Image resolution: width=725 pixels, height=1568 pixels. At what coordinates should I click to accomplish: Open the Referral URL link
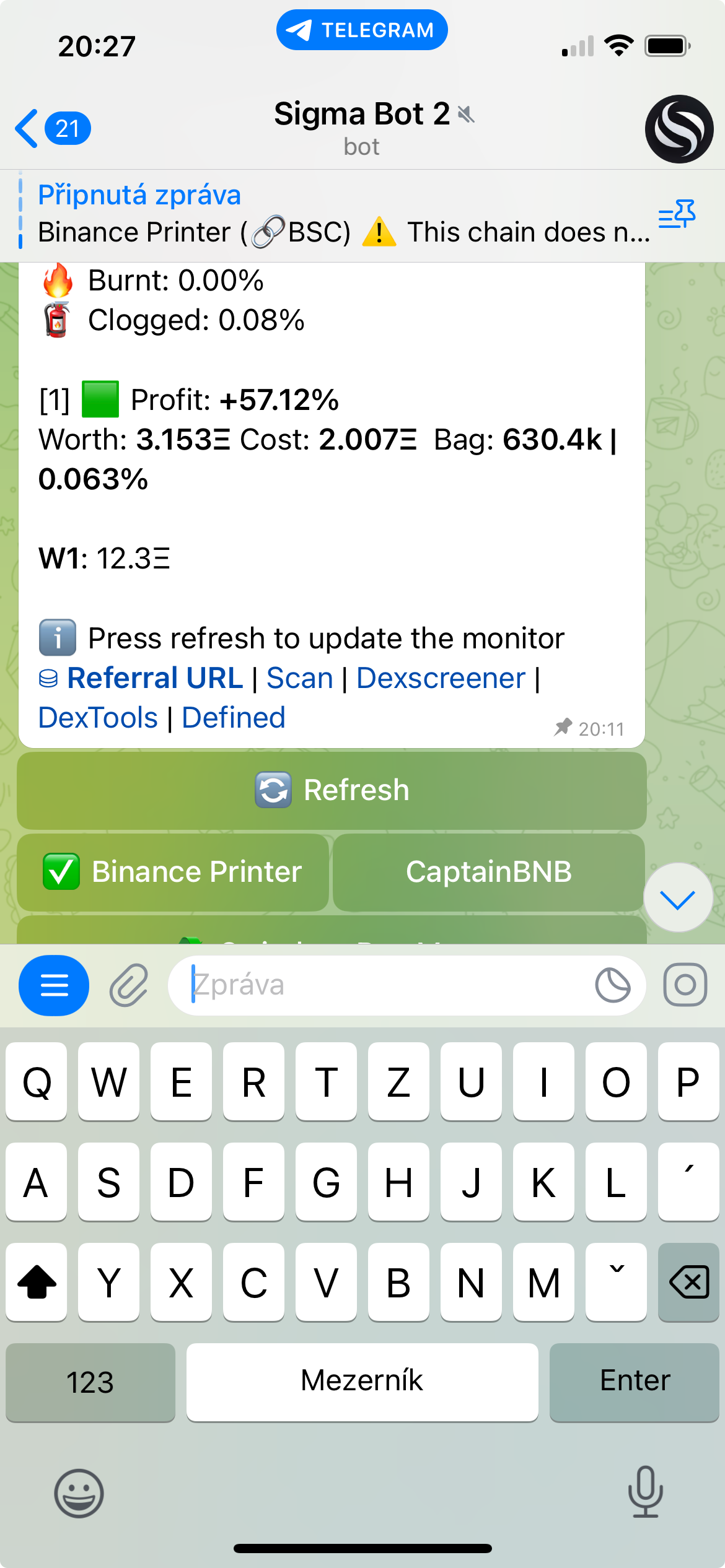click(x=154, y=678)
